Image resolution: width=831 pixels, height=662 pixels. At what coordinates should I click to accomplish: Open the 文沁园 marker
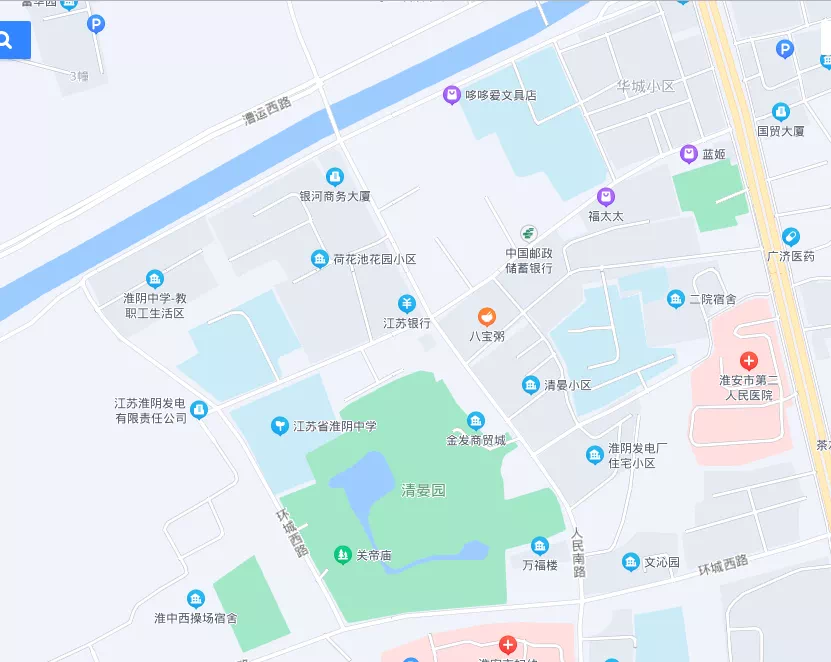[630, 562]
